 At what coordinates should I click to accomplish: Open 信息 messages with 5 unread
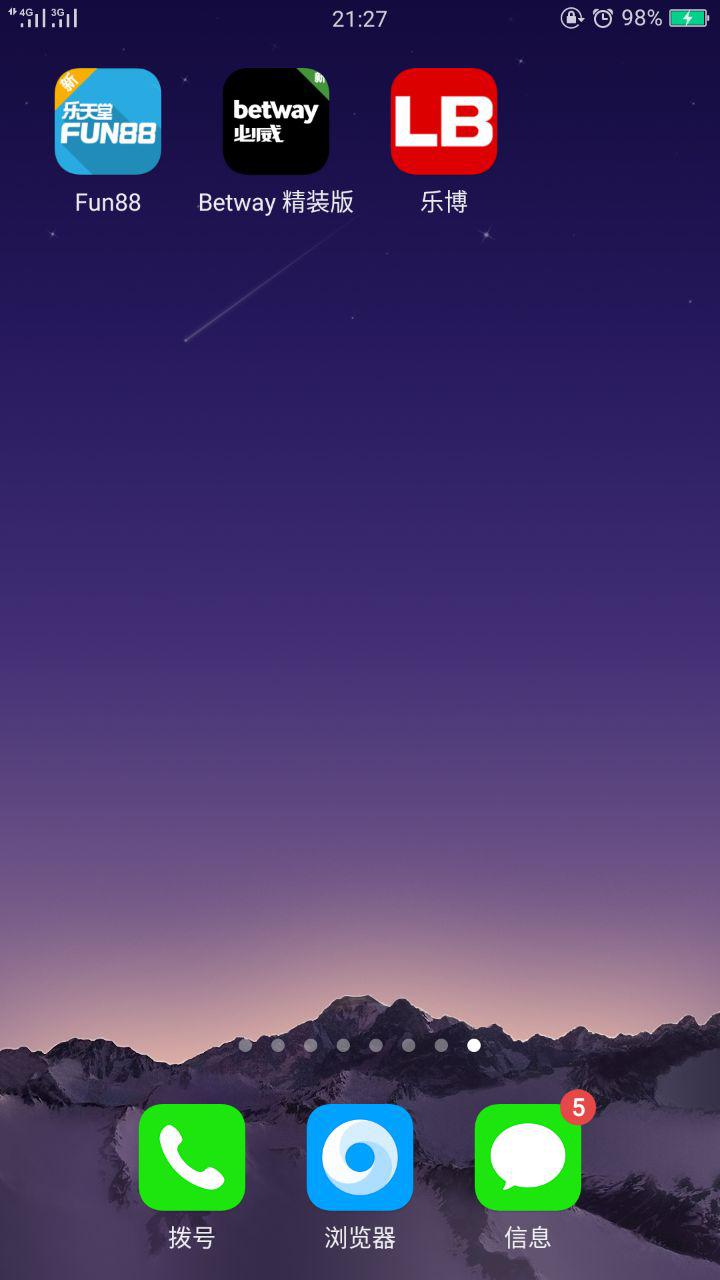528,1157
